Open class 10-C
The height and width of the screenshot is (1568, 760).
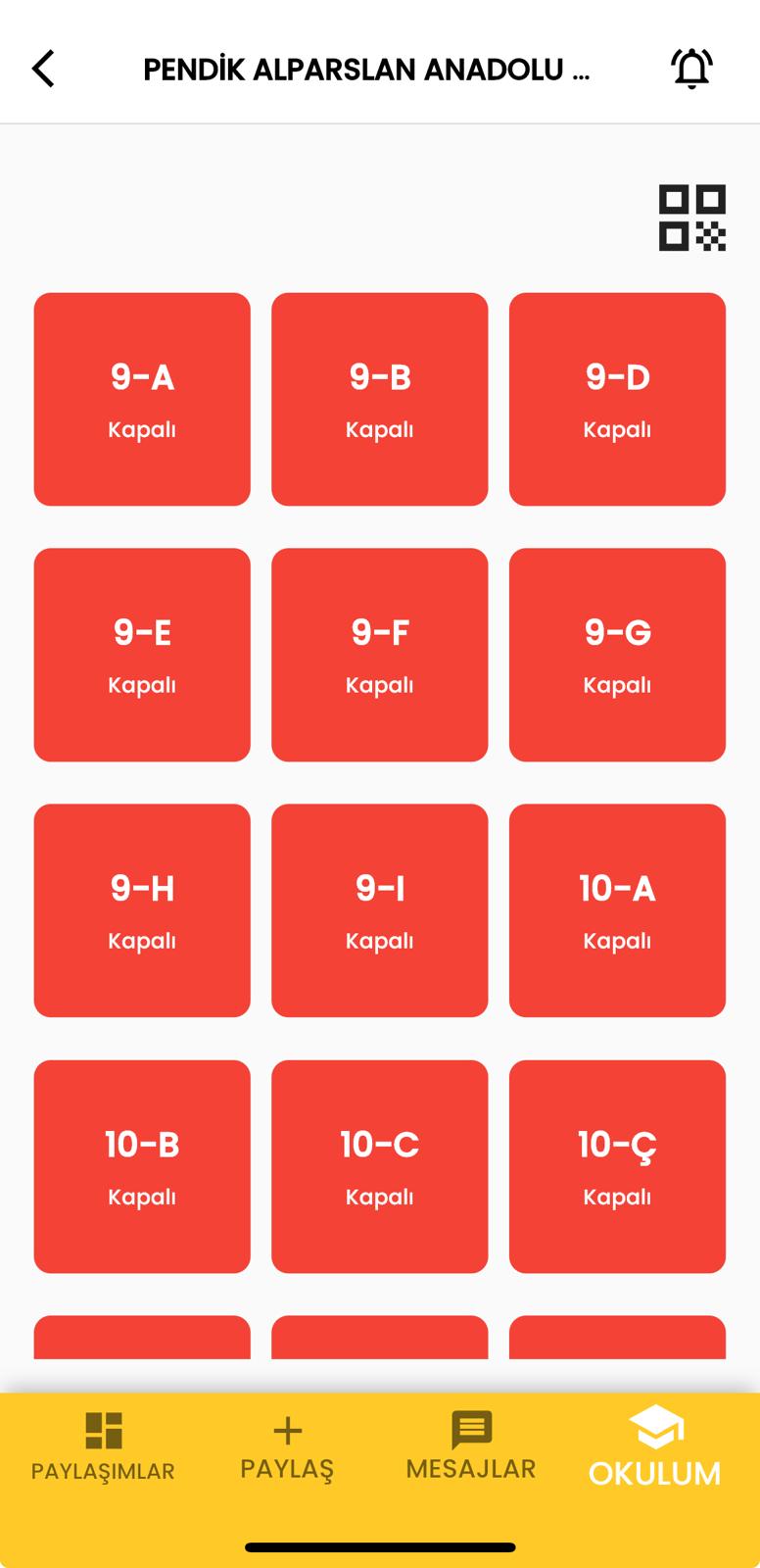pos(379,1166)
